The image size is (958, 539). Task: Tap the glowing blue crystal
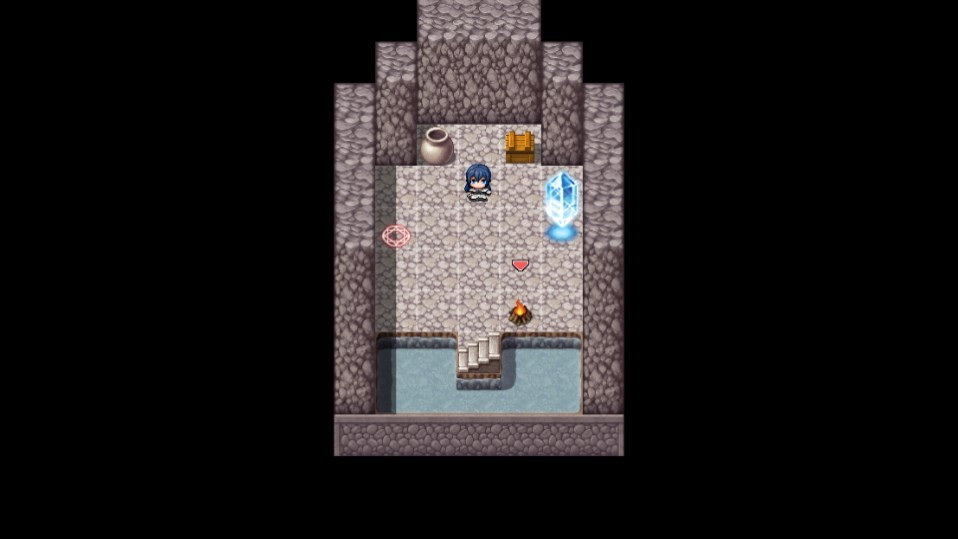[x=561, y=202]
